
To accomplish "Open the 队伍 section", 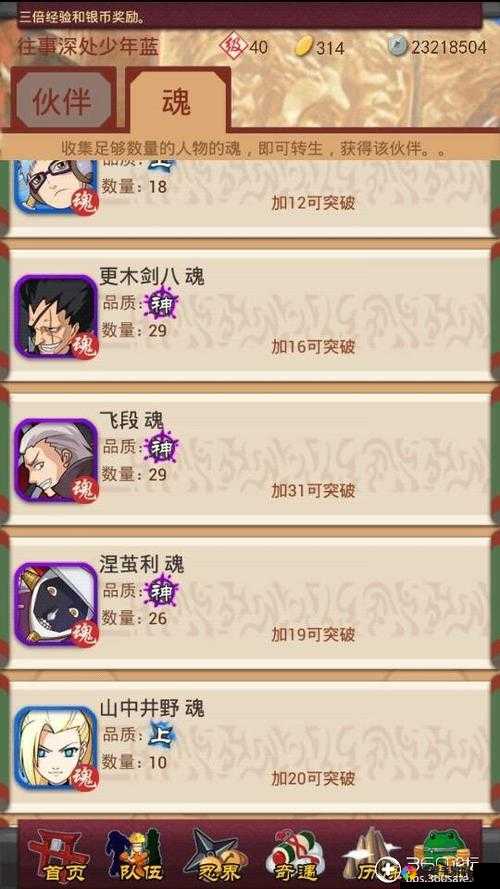I will click(x=135, y=855).
